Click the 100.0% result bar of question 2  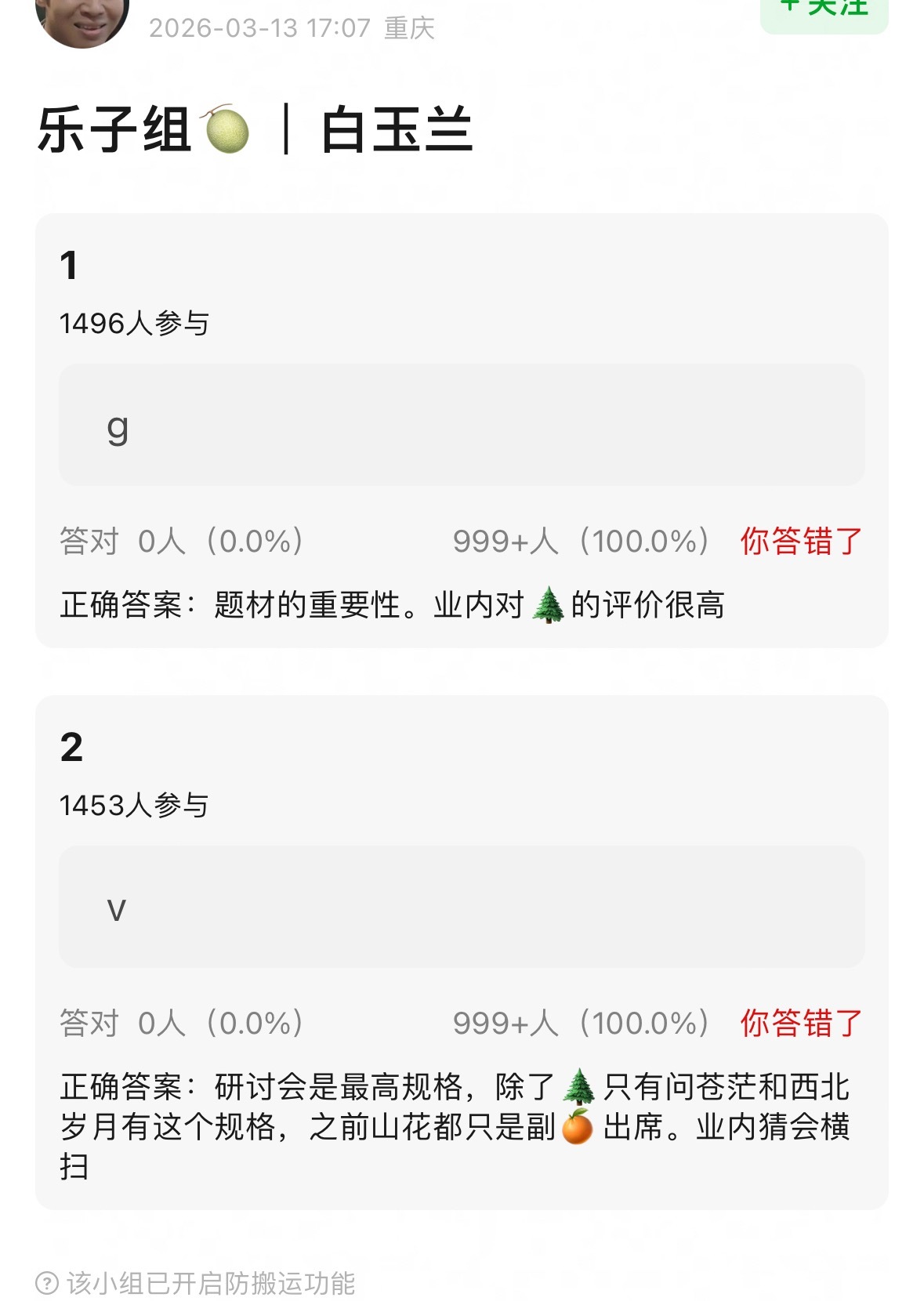[583, 1024]
